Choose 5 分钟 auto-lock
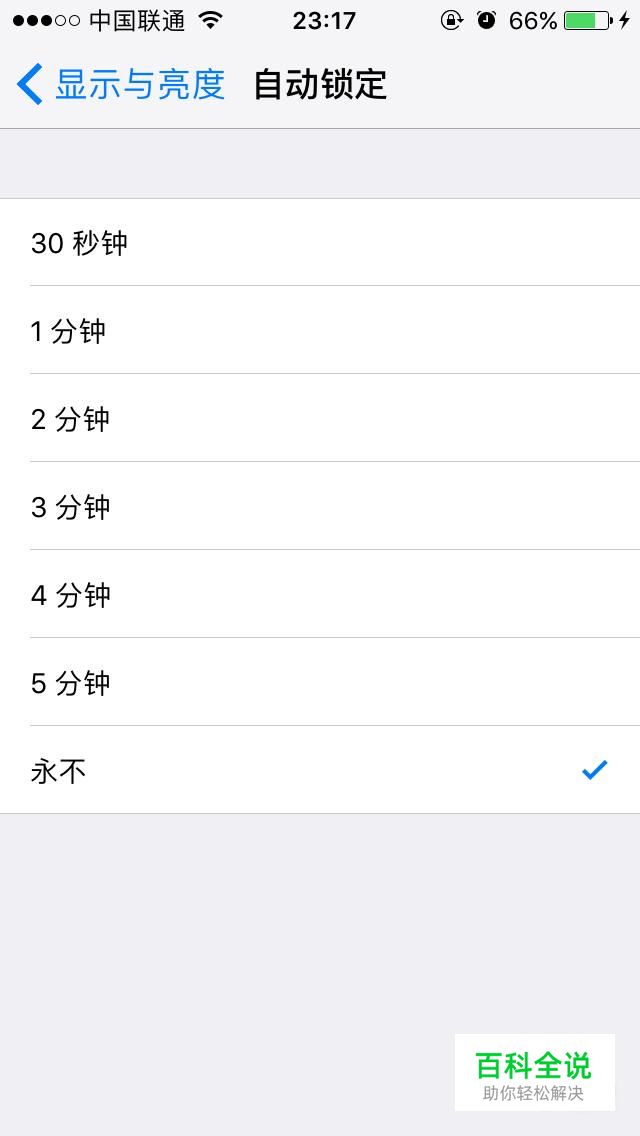This screenshot has height=1136, width=640. pyautogui.click(x=320, y=682)
